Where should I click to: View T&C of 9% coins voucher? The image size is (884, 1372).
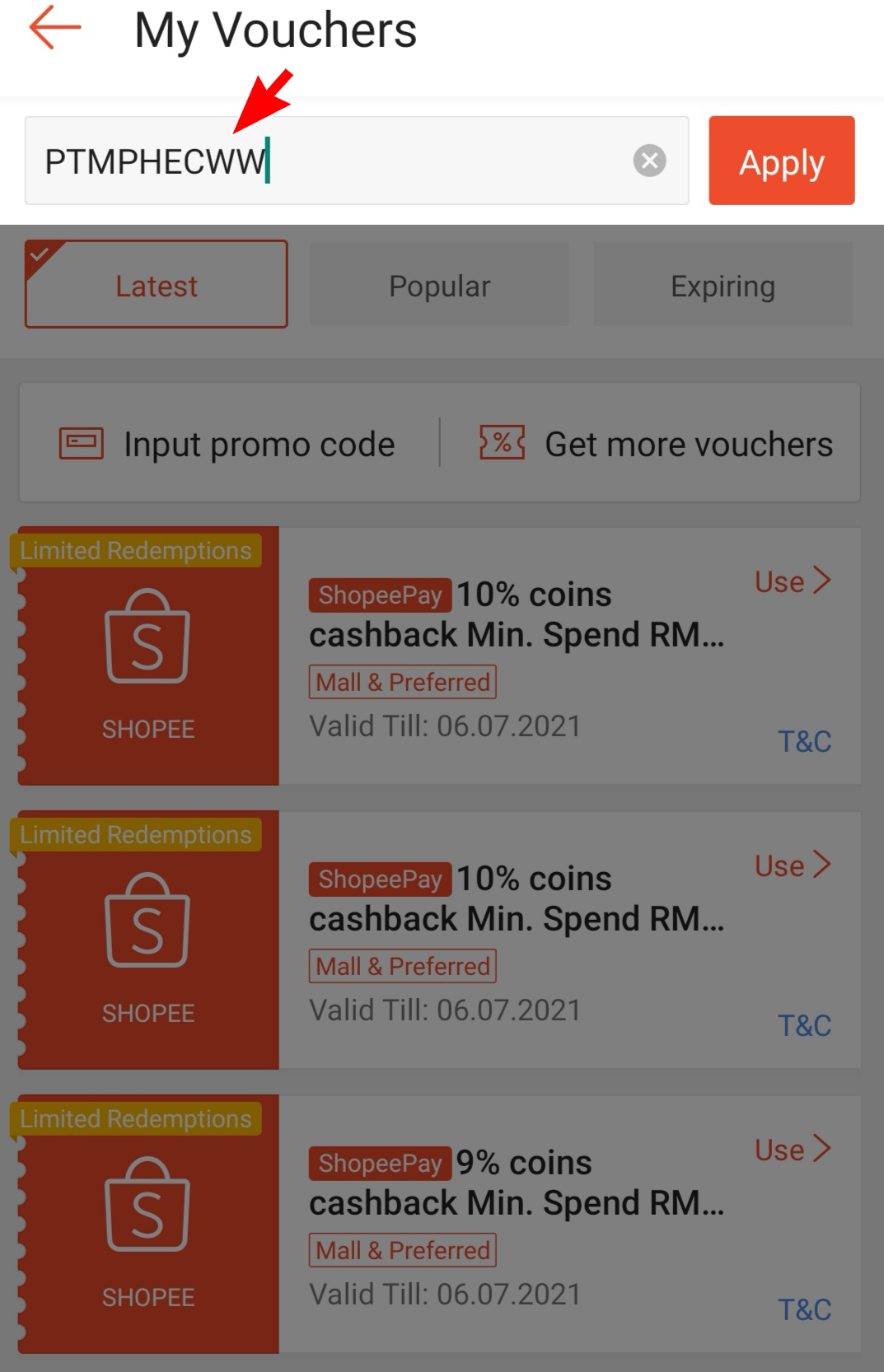pyautogui.click(x=804, y=1309)
